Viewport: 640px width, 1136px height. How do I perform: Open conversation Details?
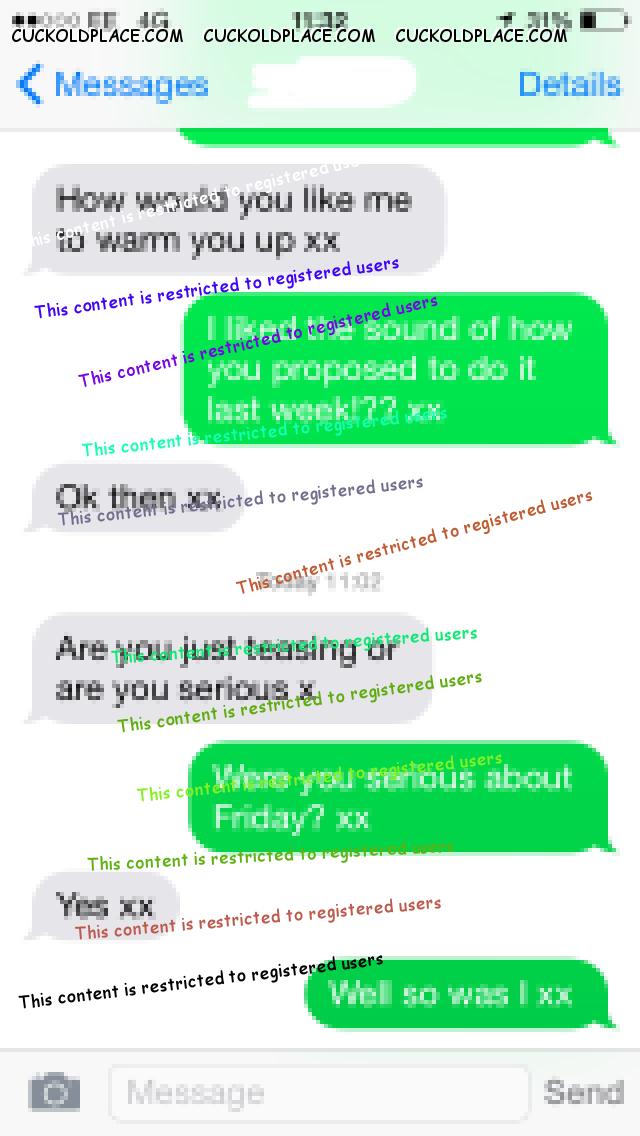(569, 85)
